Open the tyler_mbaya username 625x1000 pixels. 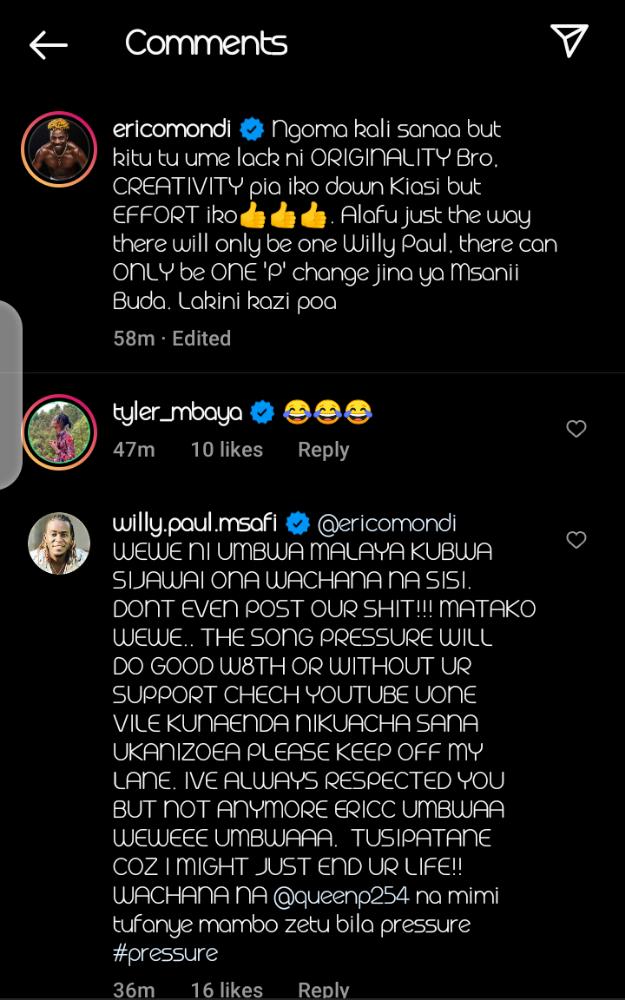[177, 413]
